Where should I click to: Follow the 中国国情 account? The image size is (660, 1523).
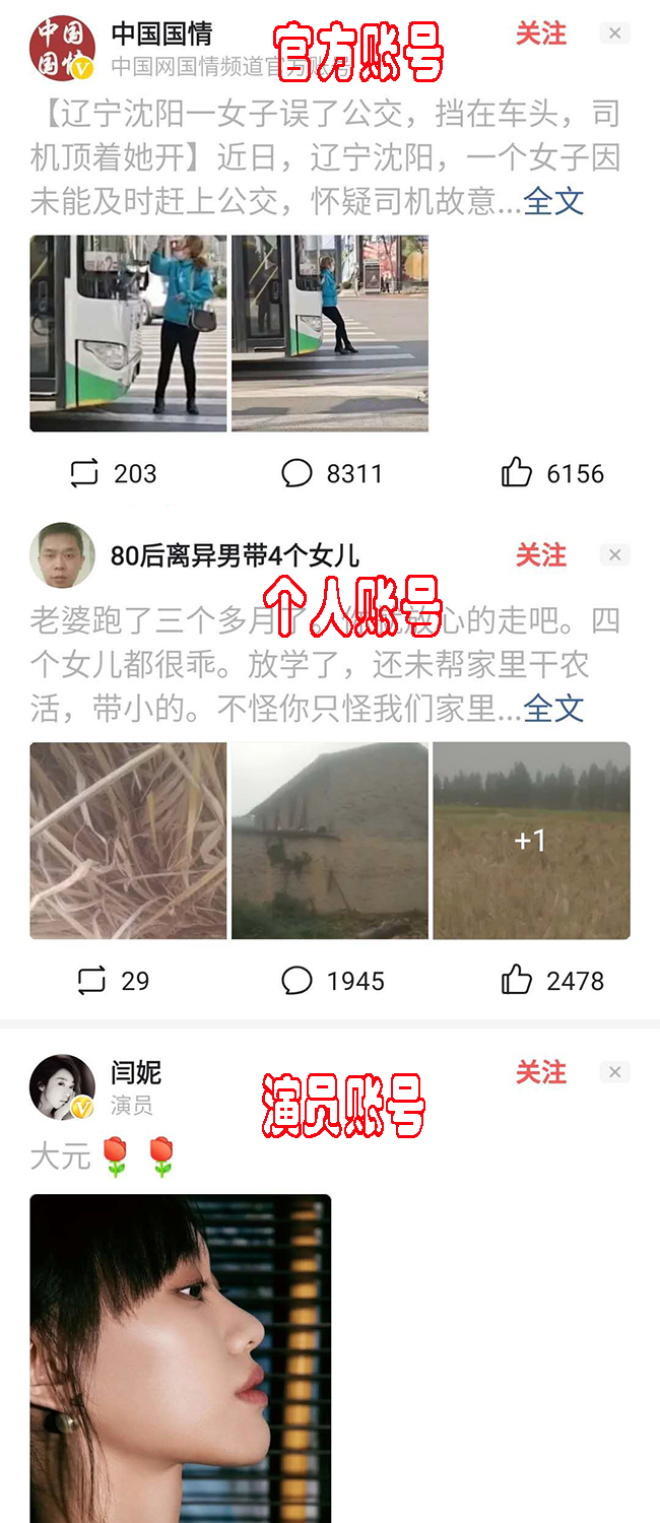click(540, 33)
